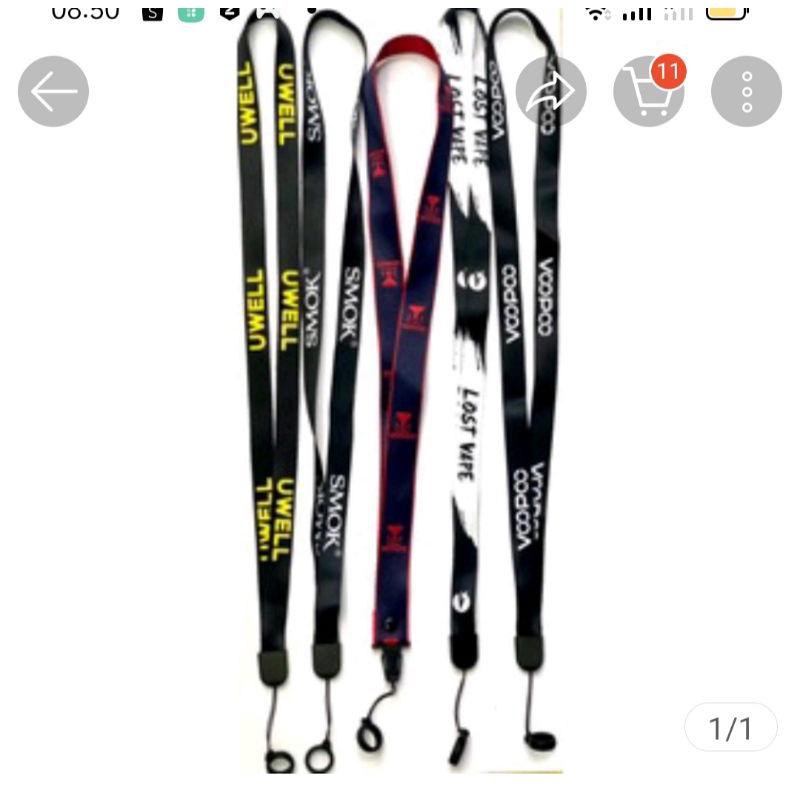Open the shopping cart with 11 items

[x=648, y=92]
